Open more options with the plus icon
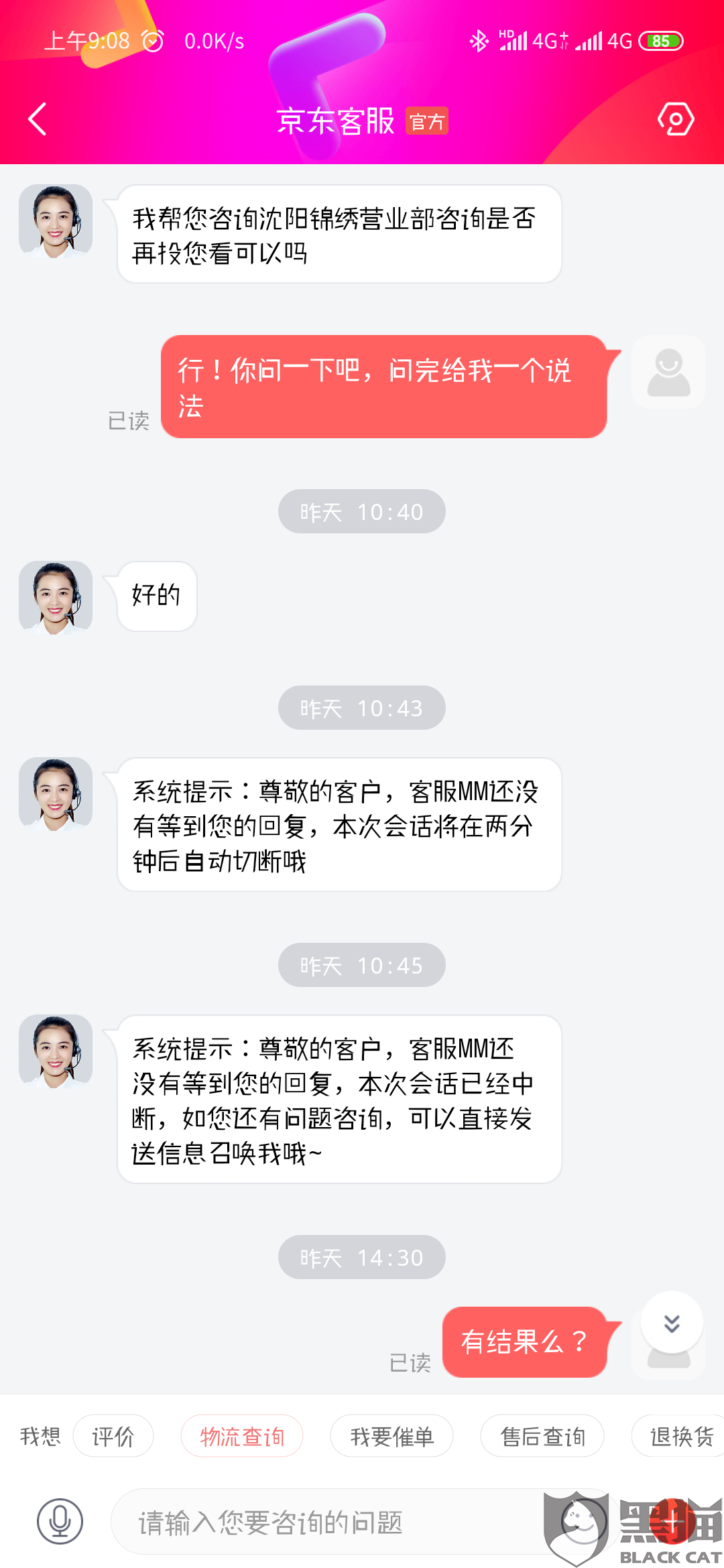Screen dimensions: 724x1568 tap(672, 1521)
